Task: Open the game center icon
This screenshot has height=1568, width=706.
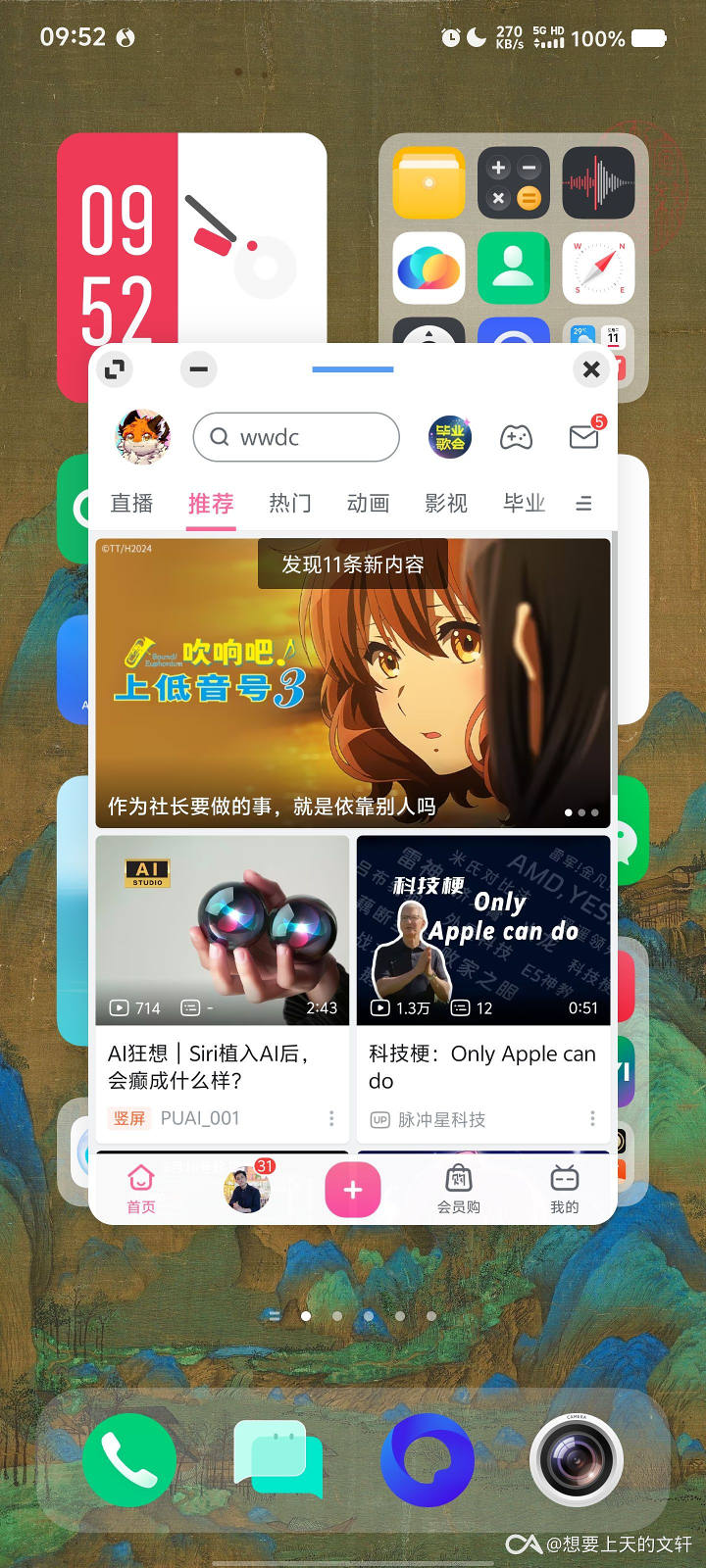Action: (x=516, y=437)
